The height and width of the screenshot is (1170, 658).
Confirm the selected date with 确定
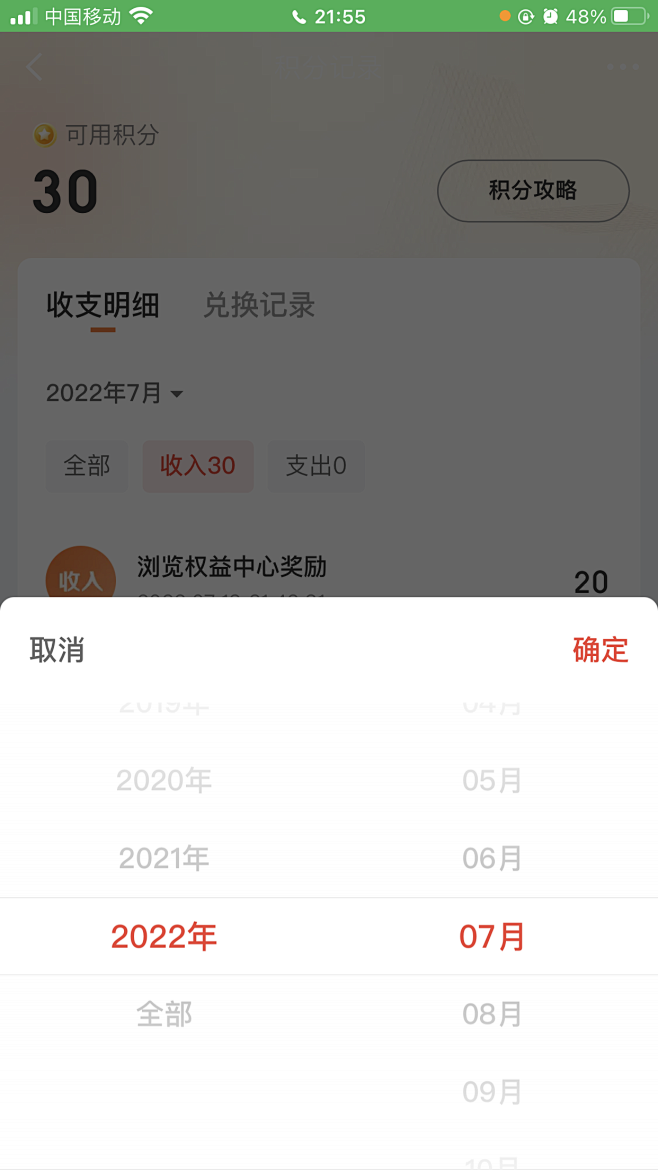[601, 650]
